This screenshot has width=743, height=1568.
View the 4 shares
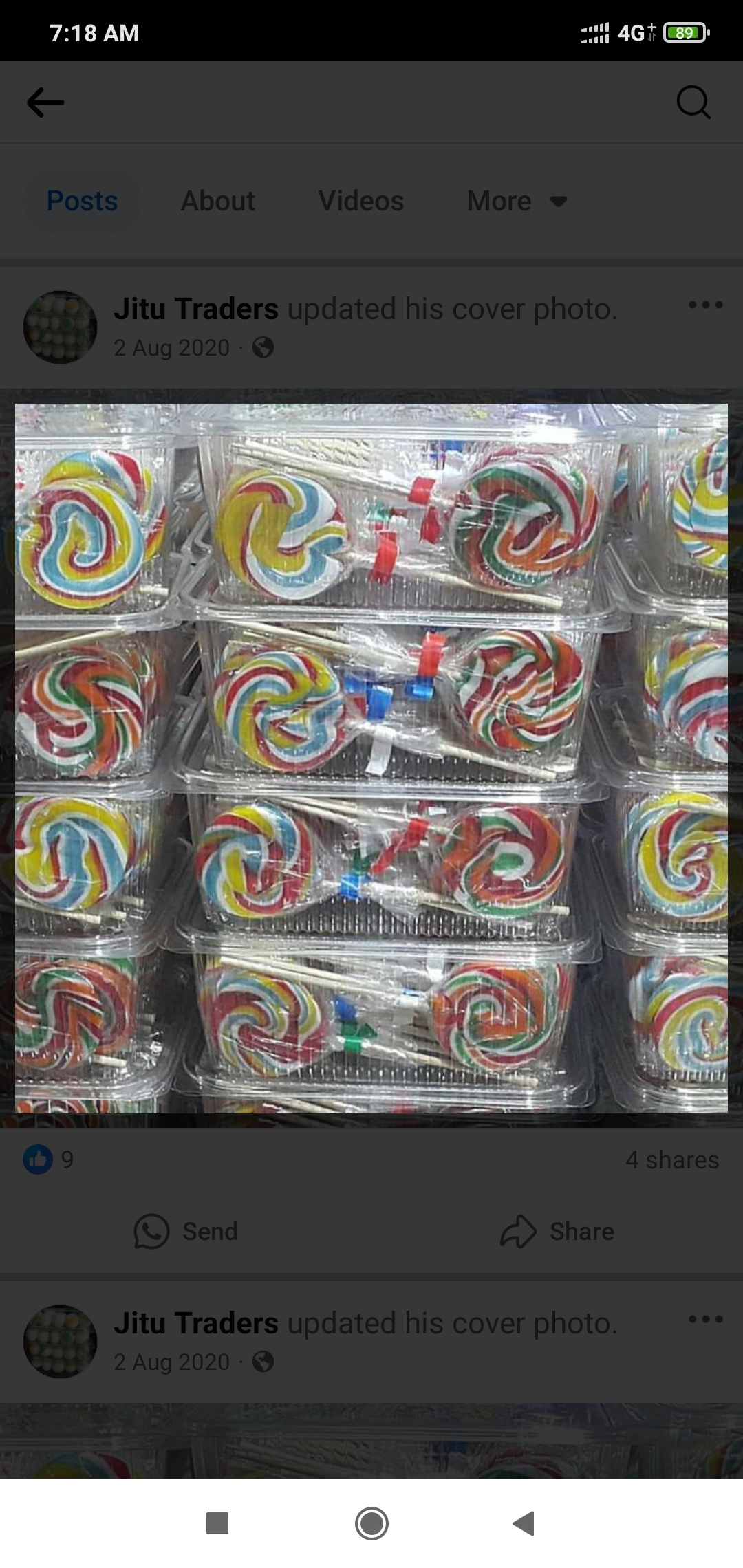tap(671, 1159)
